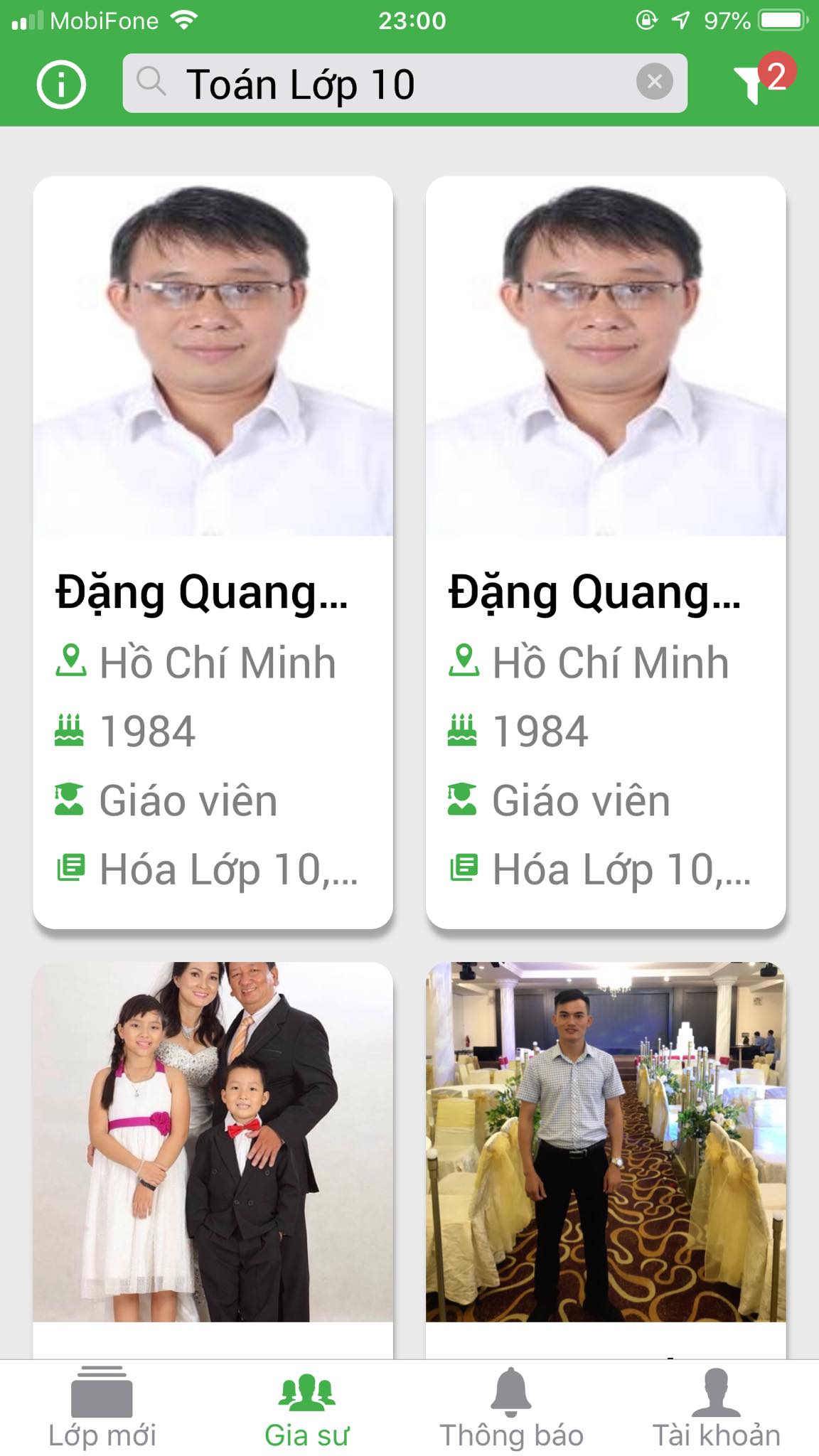Open the filter icon with badge 2
The height and width of the screenshot is (1456, 819).
(754, 82)
